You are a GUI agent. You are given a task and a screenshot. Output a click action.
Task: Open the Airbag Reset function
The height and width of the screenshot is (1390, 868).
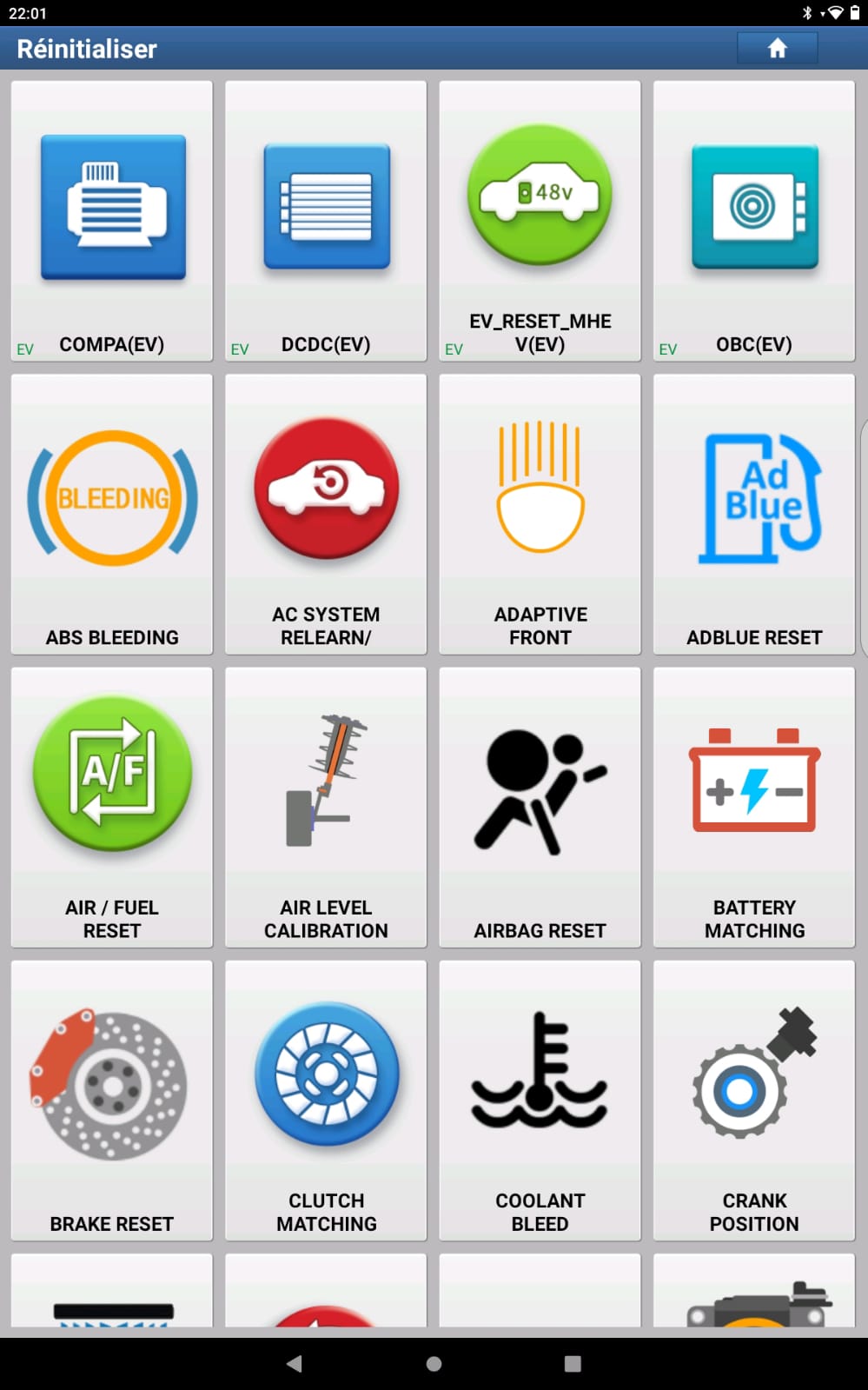coord(540,807)
